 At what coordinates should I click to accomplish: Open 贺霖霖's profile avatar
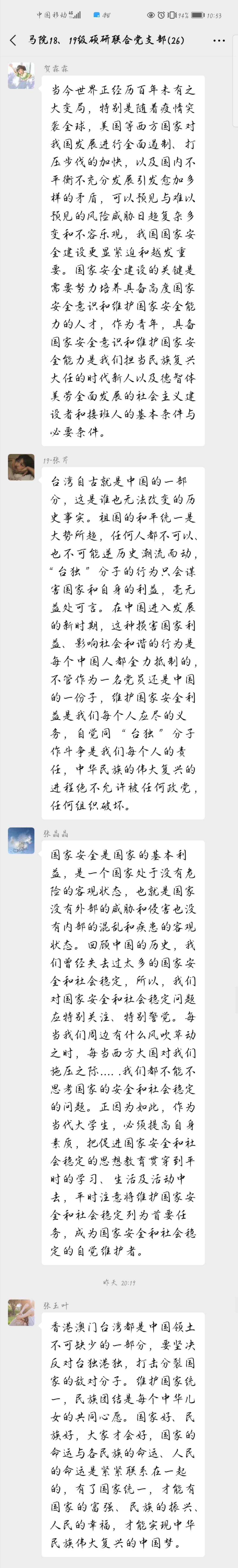tap(21, 75)
